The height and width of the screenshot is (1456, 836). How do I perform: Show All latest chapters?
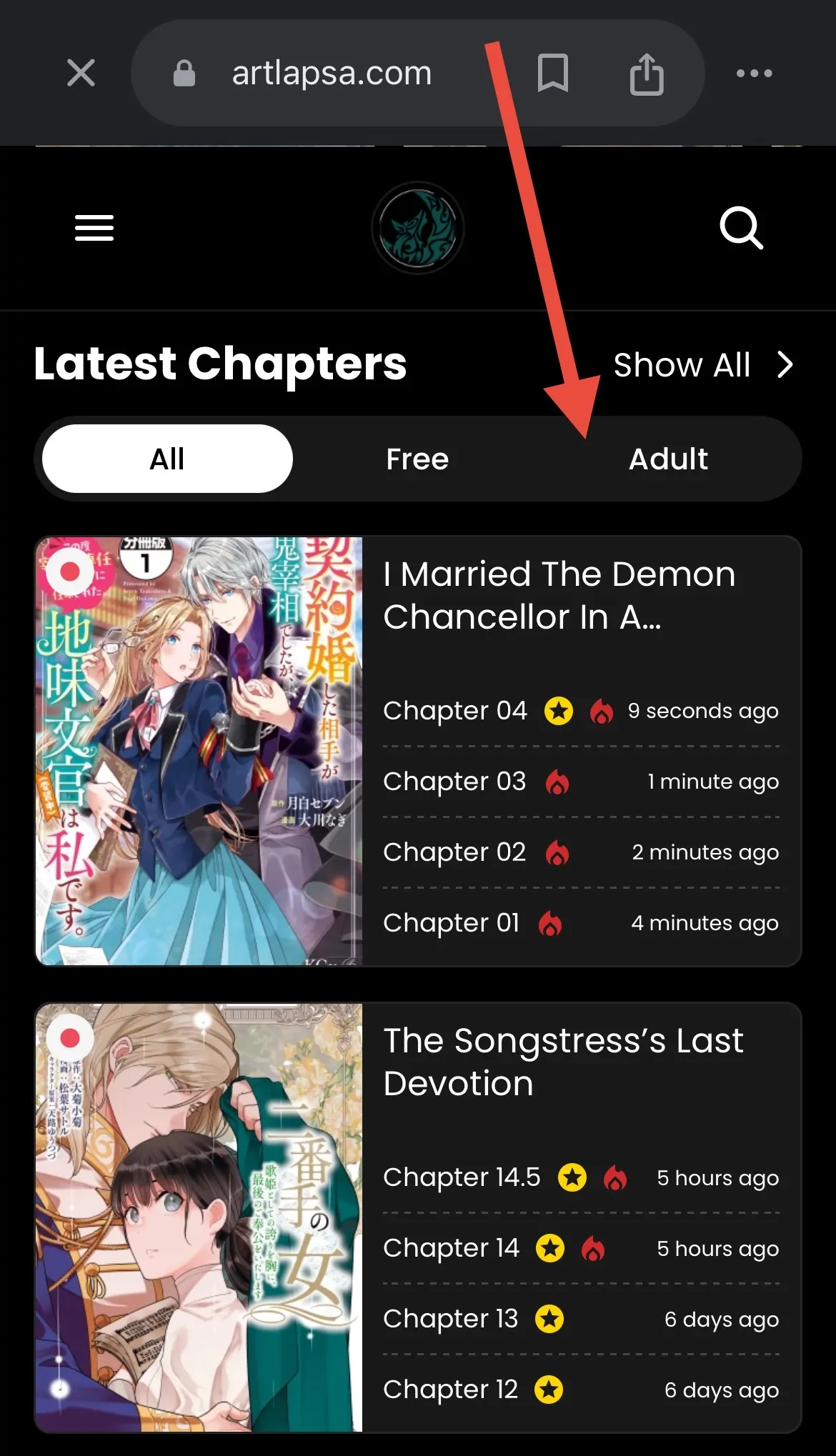[x=703, y=365]
